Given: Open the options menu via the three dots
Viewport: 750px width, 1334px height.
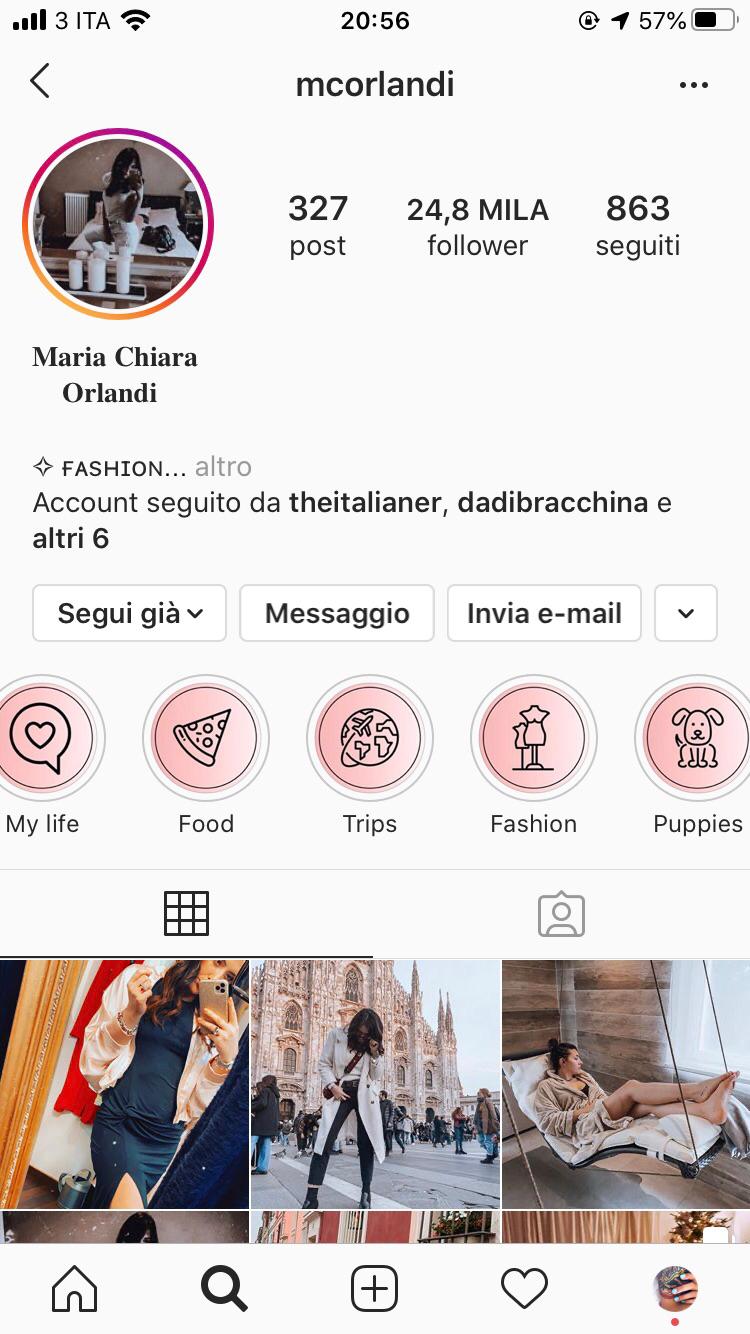Looking at the screenshot, I should pyautogui.click(x=694, y=84).
